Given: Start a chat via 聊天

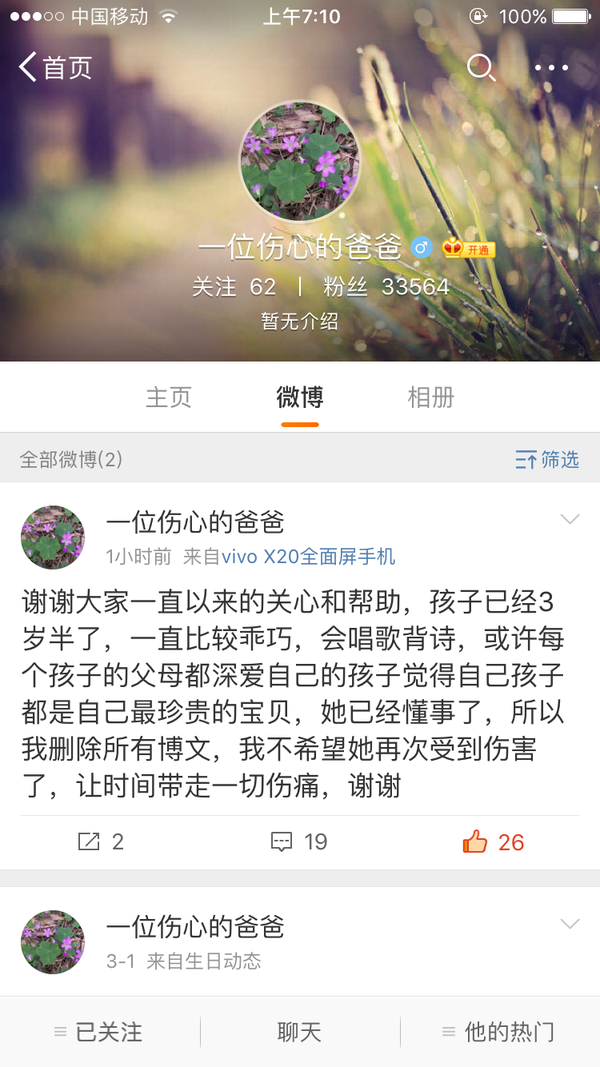Looking at the screenshot, I should click(299, 1032).
